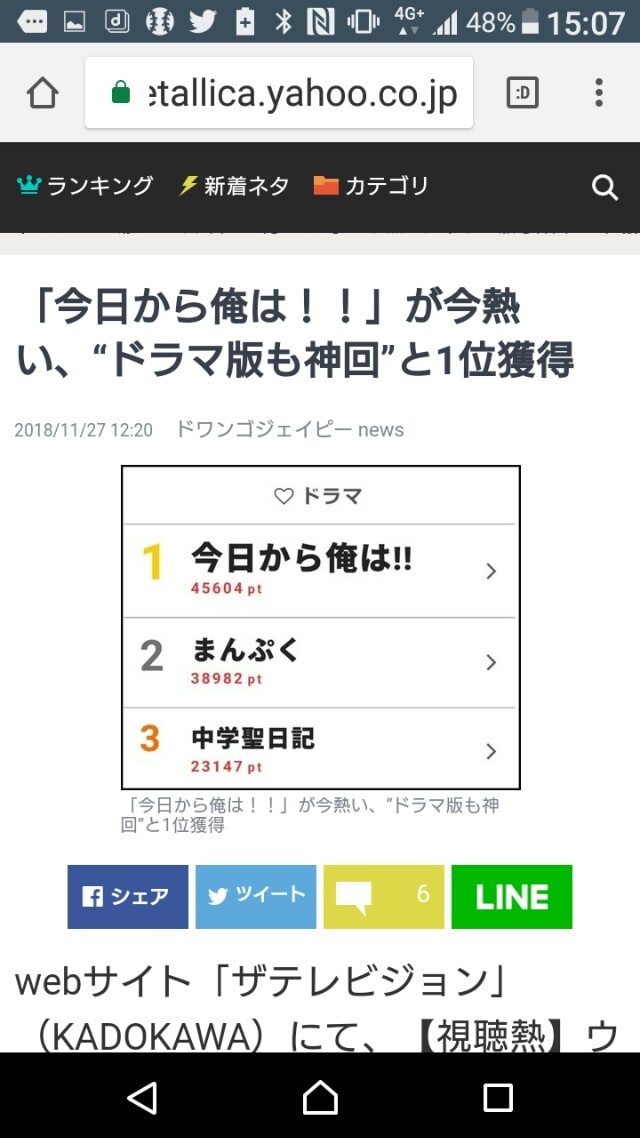Open the drama ranking image
This screenshot has height=1138, width=640.
(320, 627)
